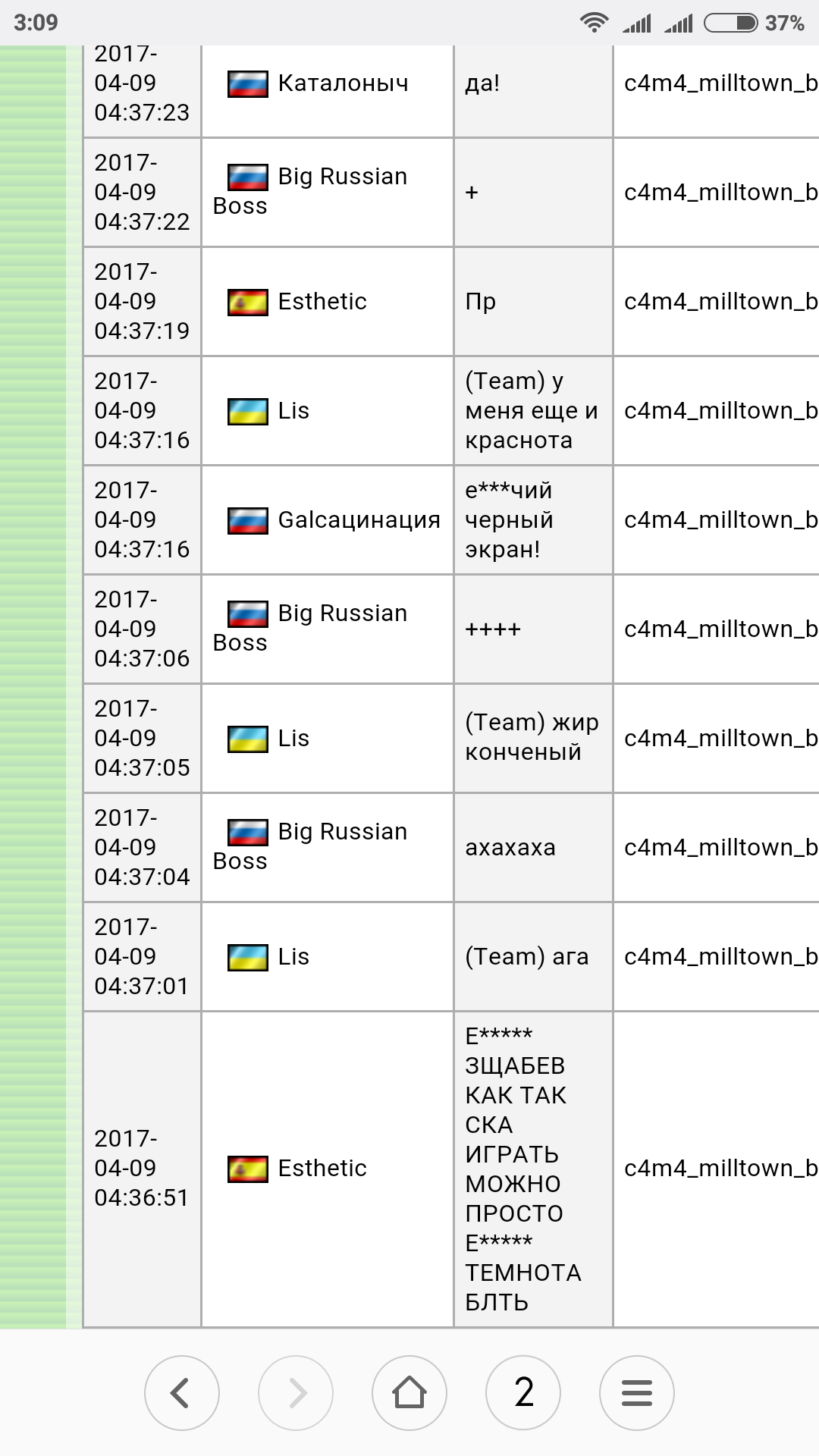Open the browser home page
This screenshot has width=819, height=1456.
409,1392
